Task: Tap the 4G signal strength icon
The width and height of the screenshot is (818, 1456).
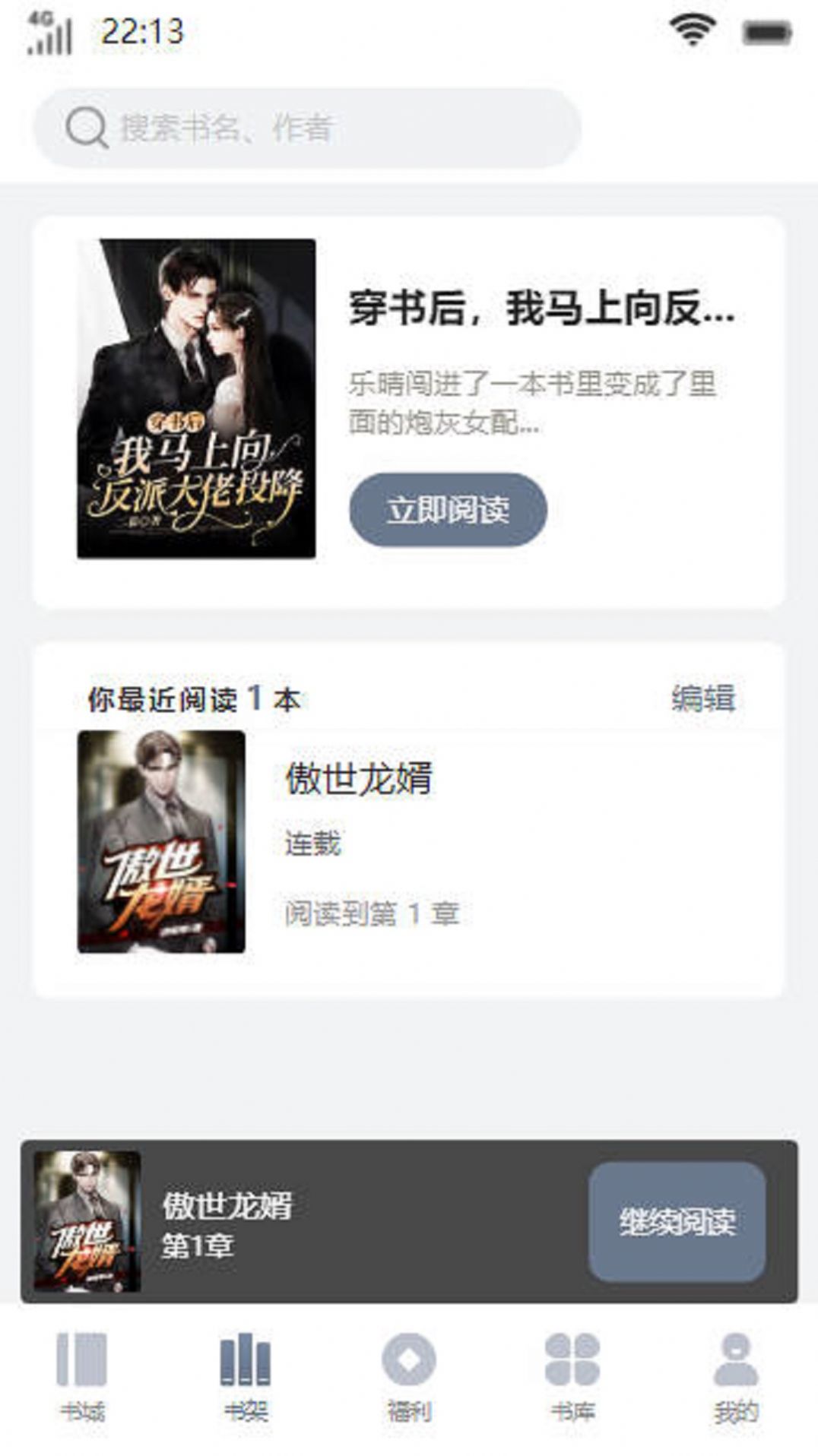Action: click(48, 32)
